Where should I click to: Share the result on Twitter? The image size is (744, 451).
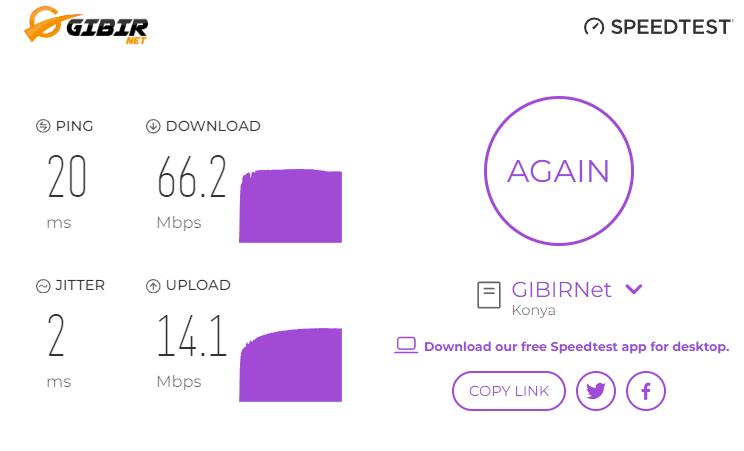point(596,391)
